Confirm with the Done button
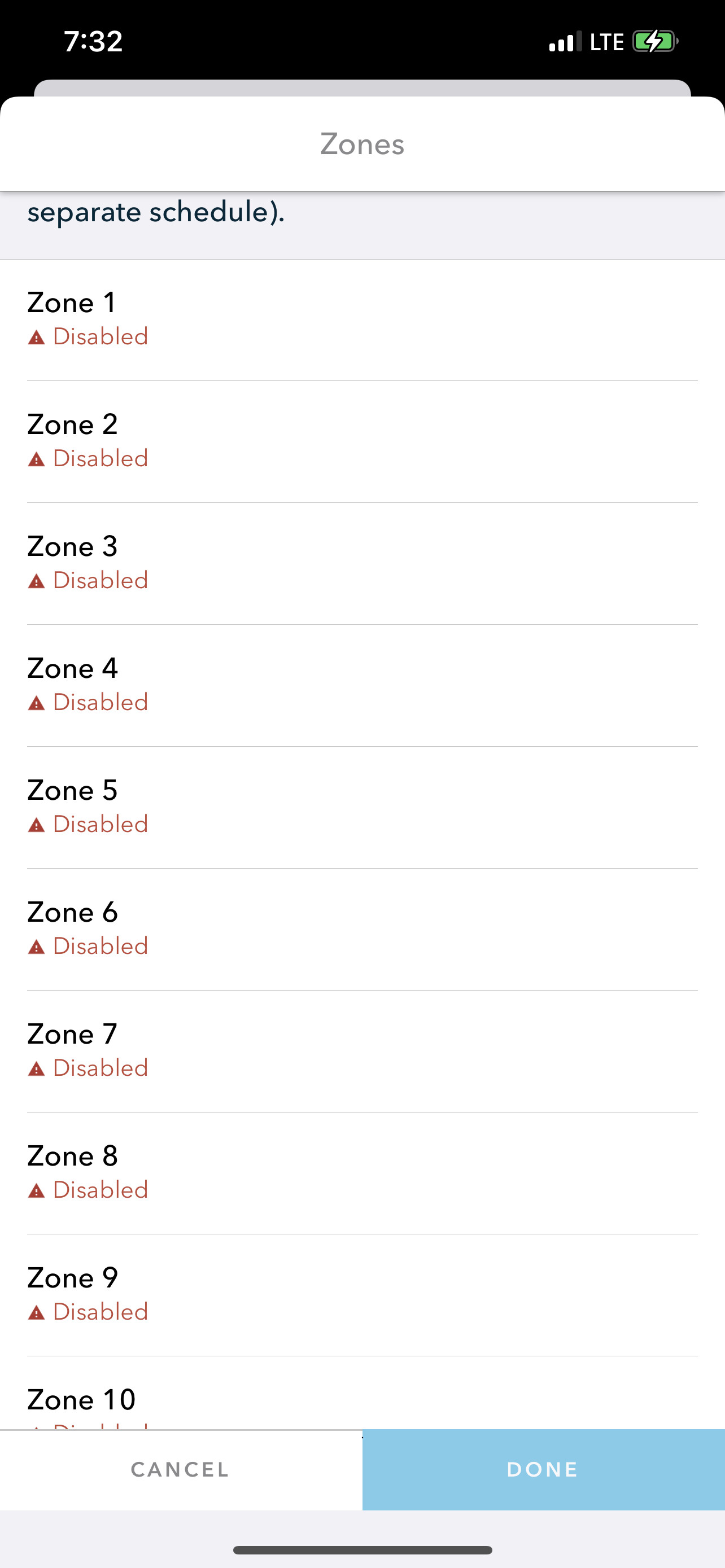The image size is (725, 1568). click(x=544, y=1470)
